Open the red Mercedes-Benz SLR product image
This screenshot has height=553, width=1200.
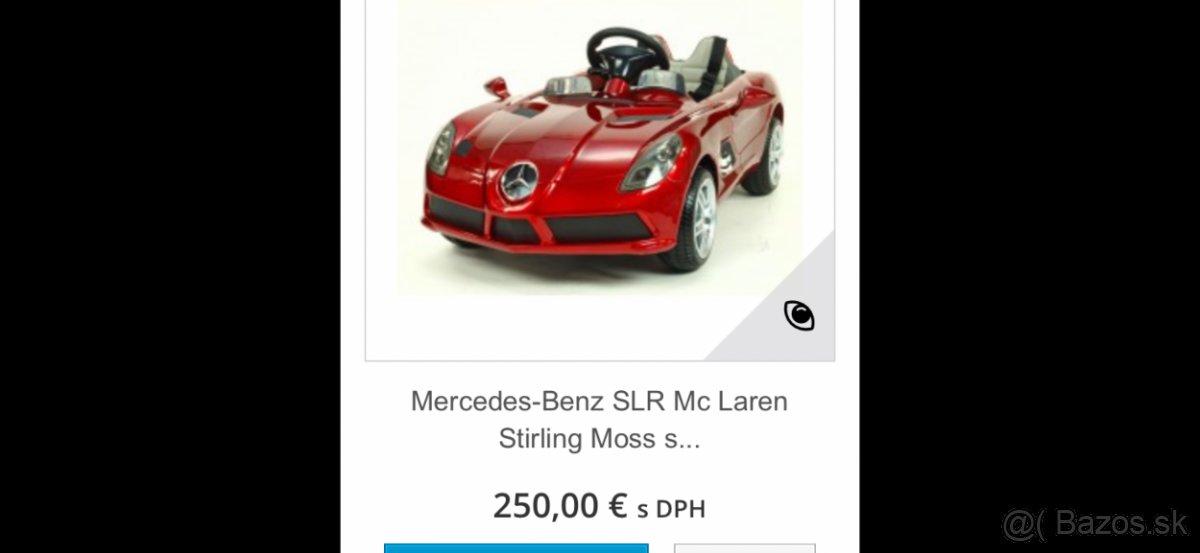600,150
